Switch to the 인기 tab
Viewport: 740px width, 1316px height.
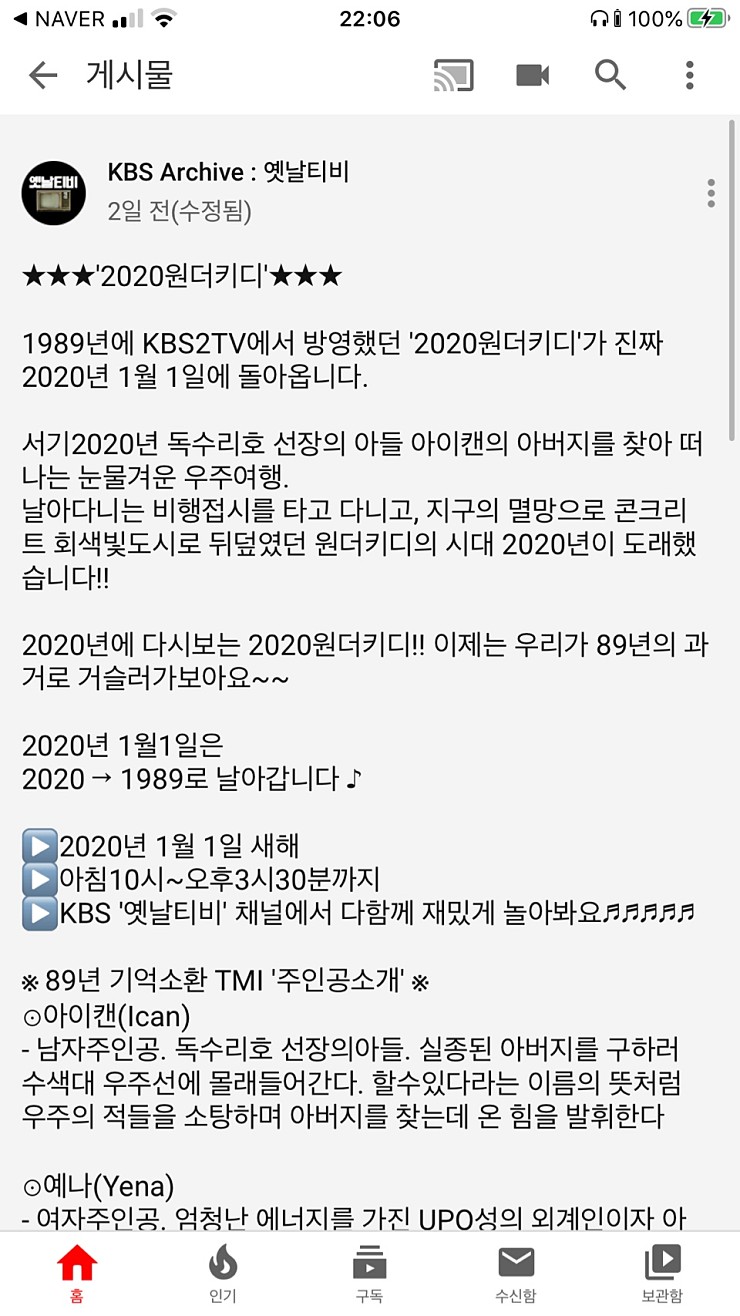[x=222, y=1273]
